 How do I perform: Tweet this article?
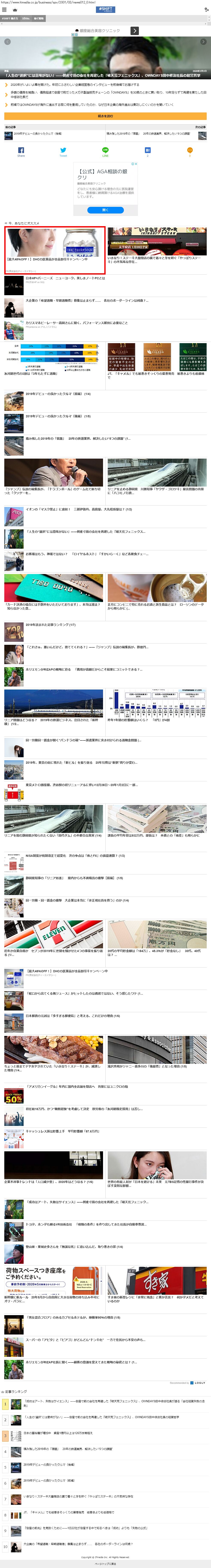[63, 151]
